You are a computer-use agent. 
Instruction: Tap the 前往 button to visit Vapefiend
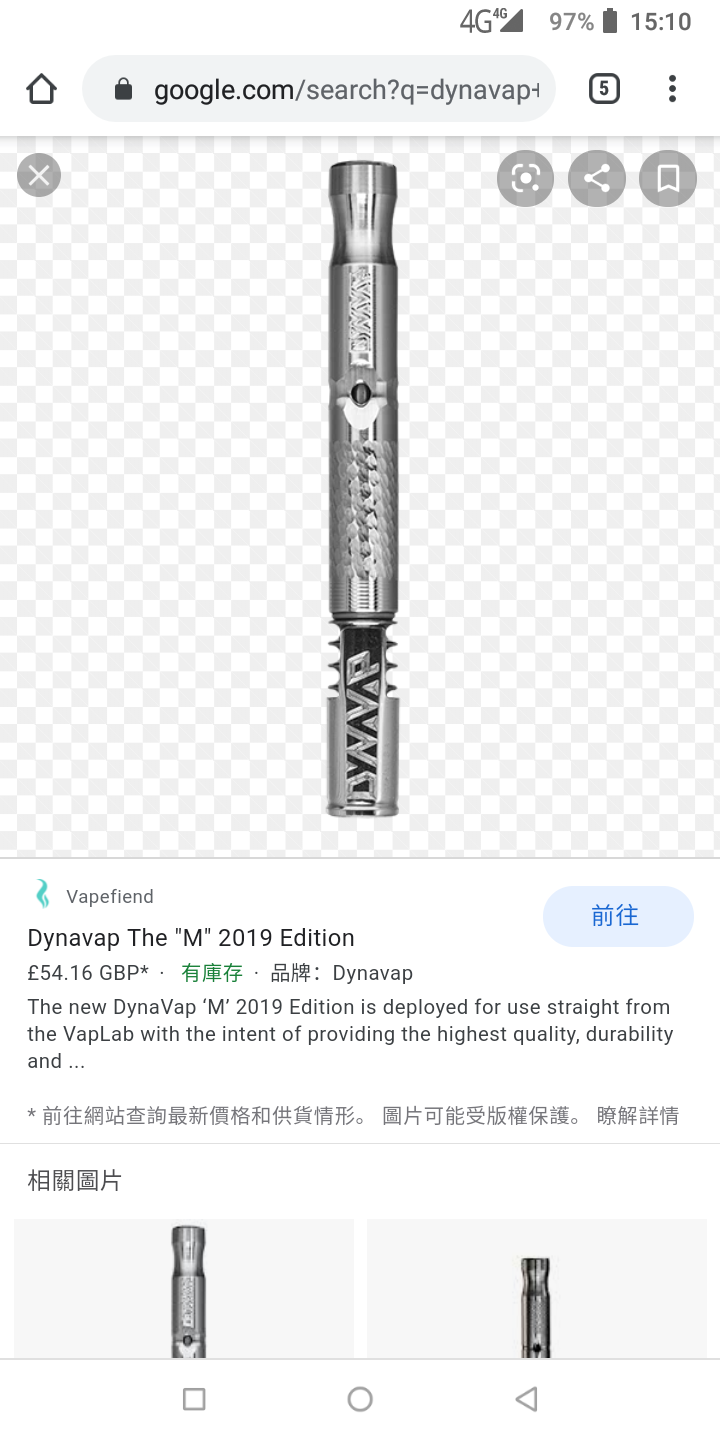pos(618,916)
